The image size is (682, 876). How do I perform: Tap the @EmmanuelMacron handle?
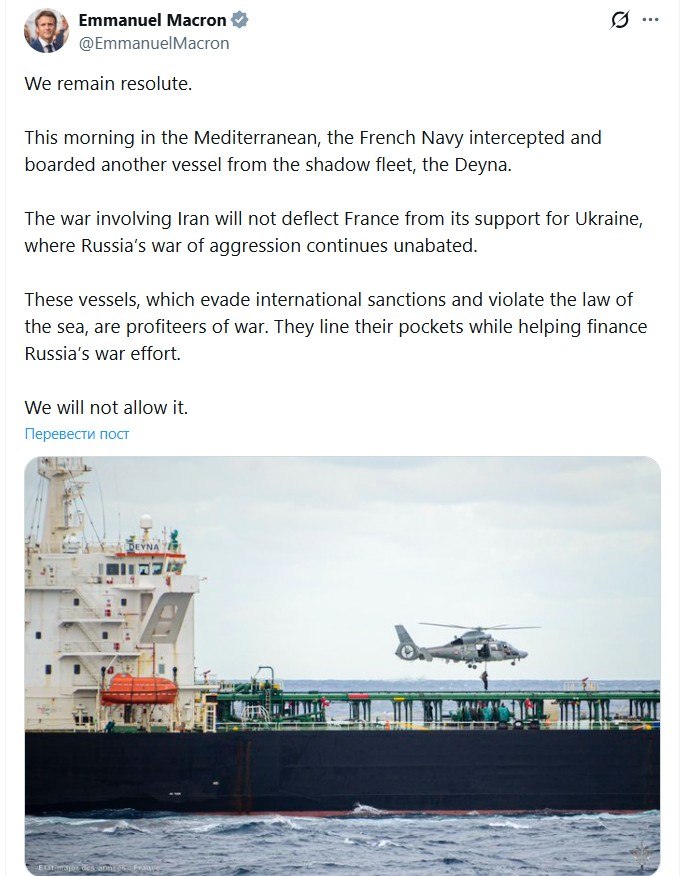pyautogui.click(x=154, y=43)
